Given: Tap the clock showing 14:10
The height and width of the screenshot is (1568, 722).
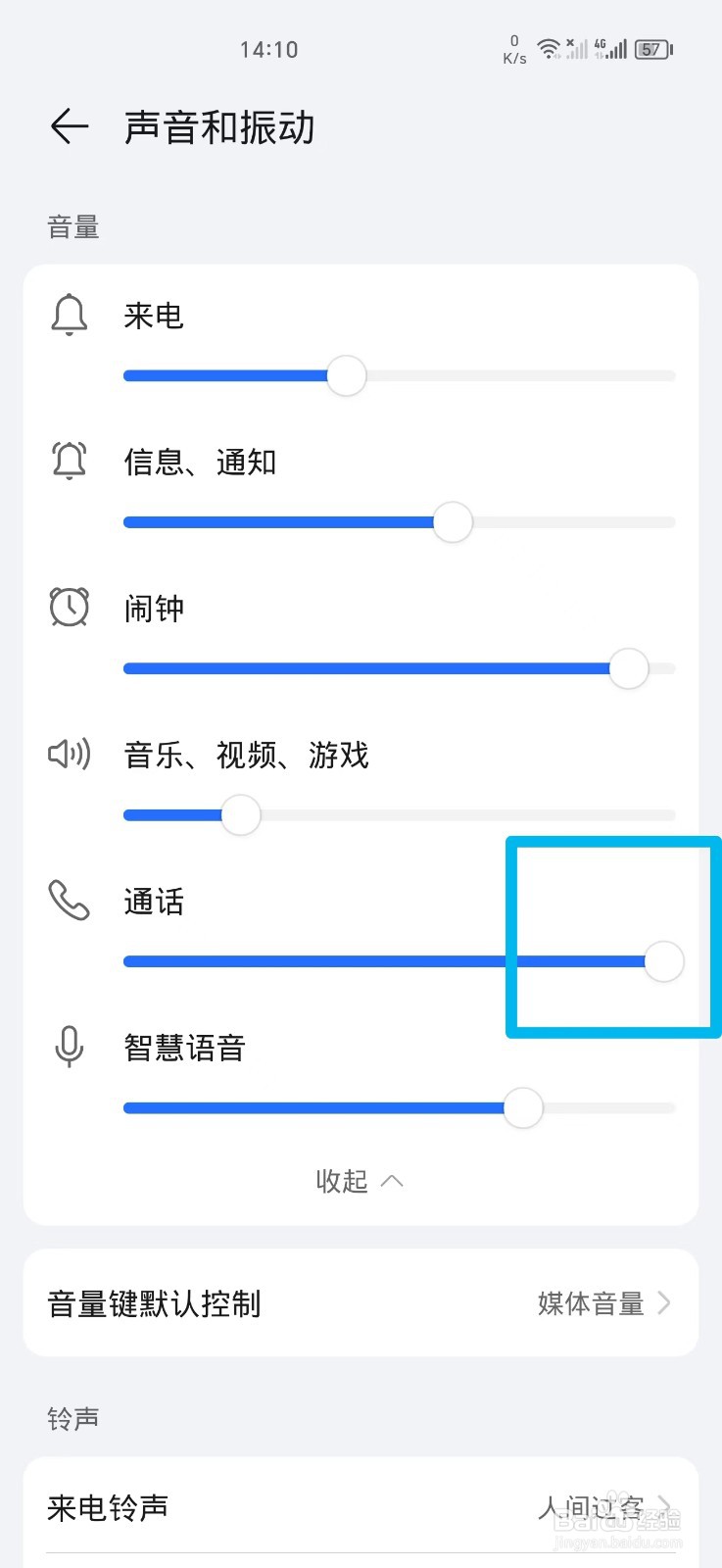Looking at the screenshot, I should click(x=268, y=48).
